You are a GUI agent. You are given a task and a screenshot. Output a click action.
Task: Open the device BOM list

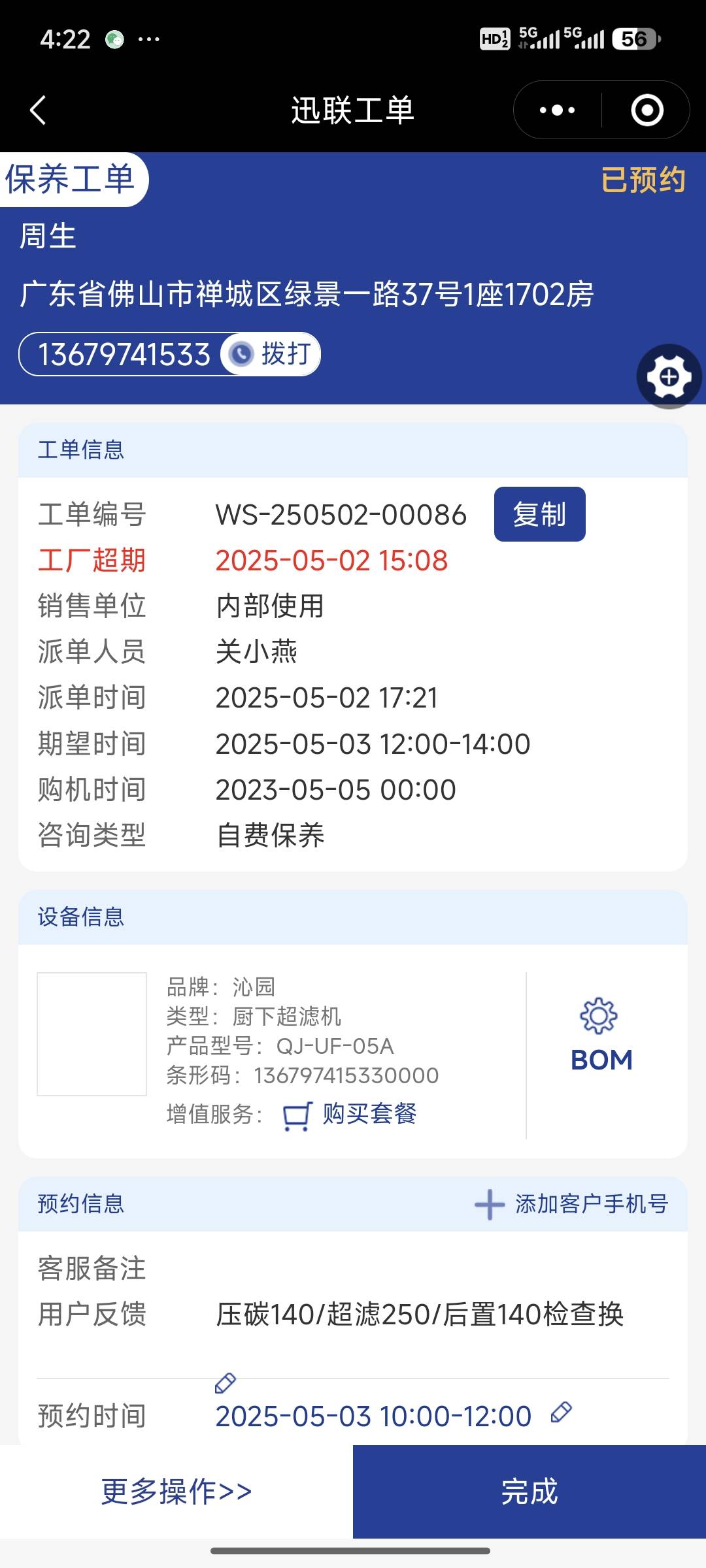[601, 1036]
